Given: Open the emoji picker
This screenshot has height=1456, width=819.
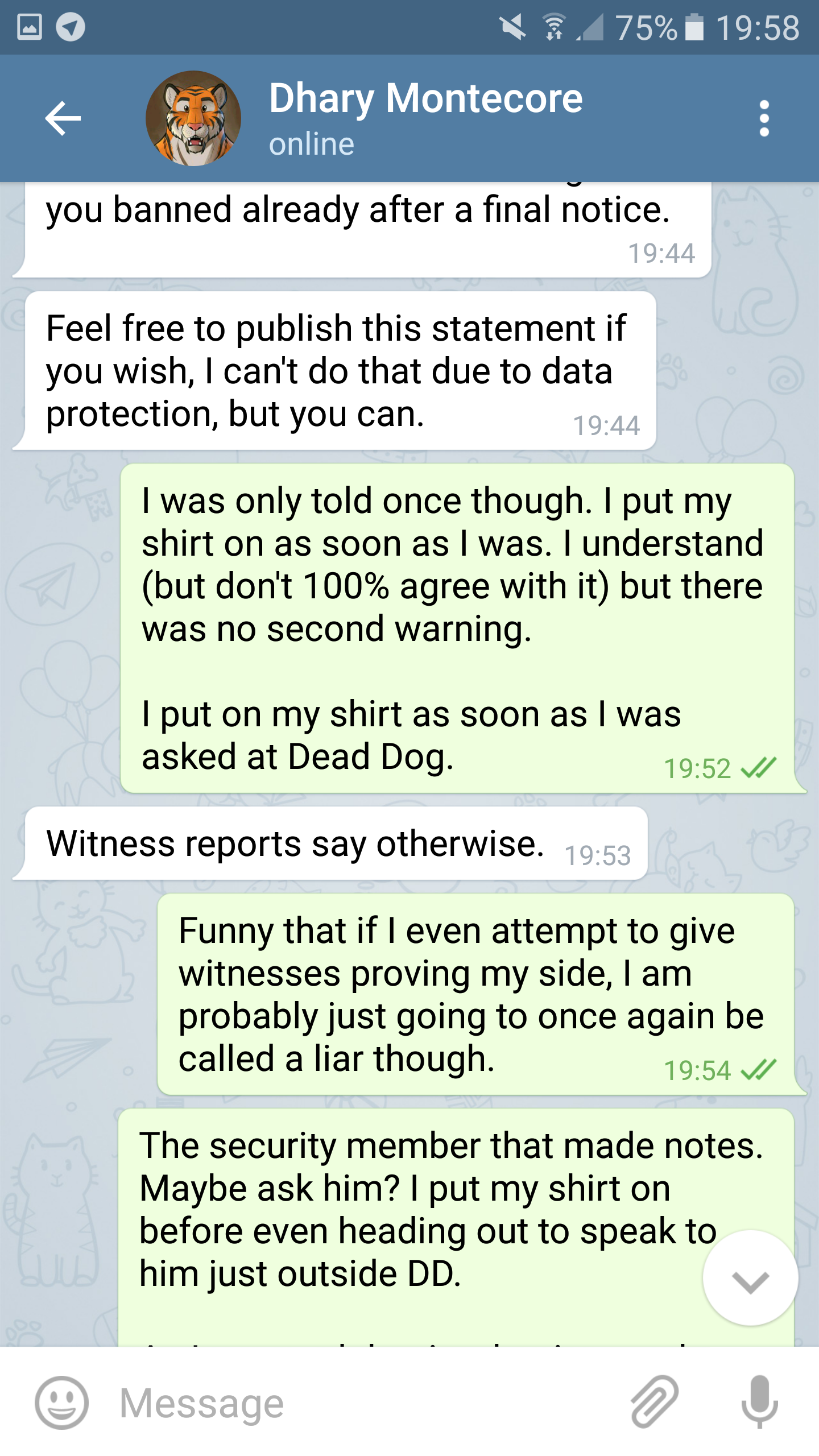Looking at the screenshot, I should tap(61, 1403).
